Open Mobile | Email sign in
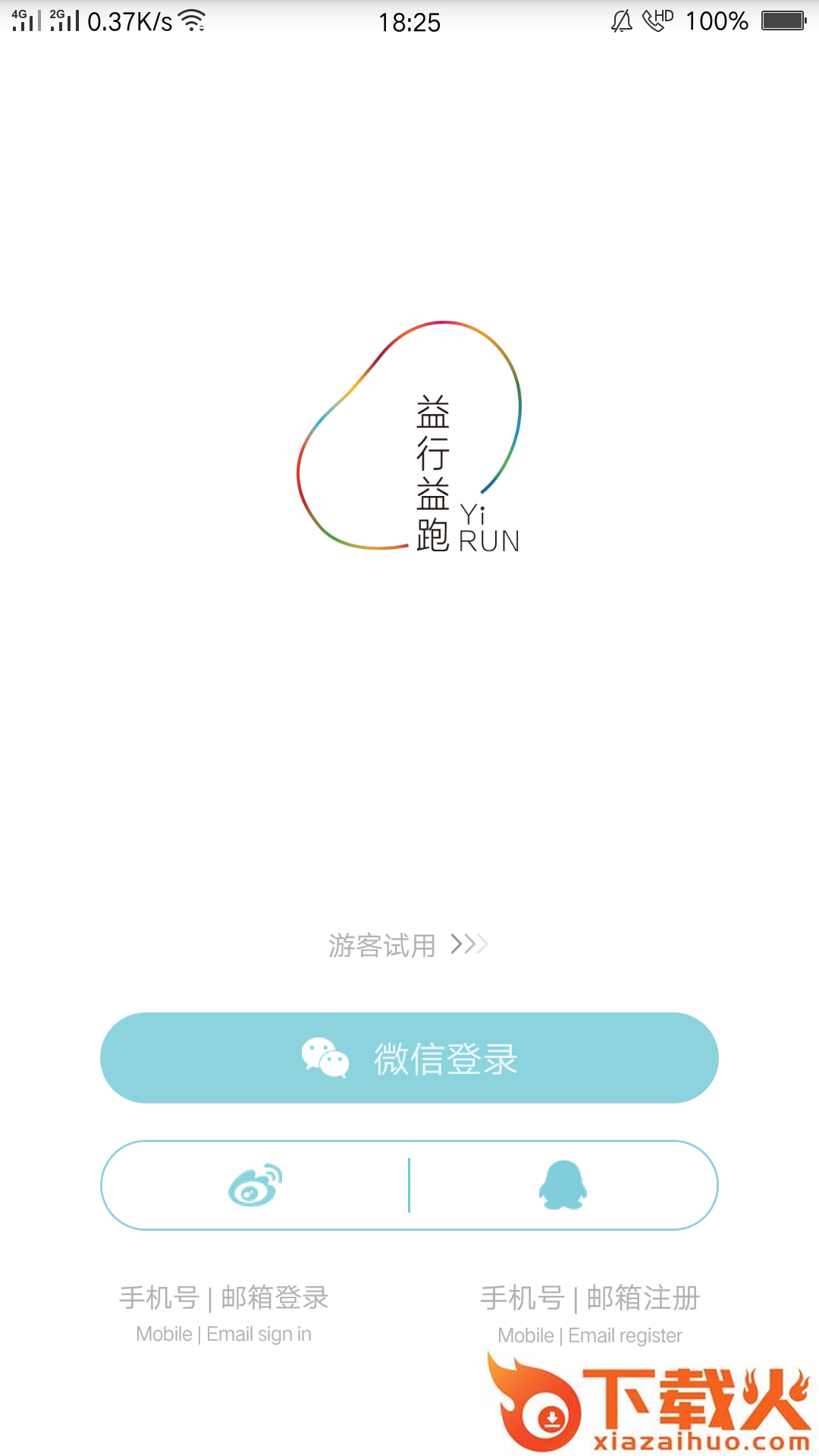 pyautogui.click(x=224, y=1313)
